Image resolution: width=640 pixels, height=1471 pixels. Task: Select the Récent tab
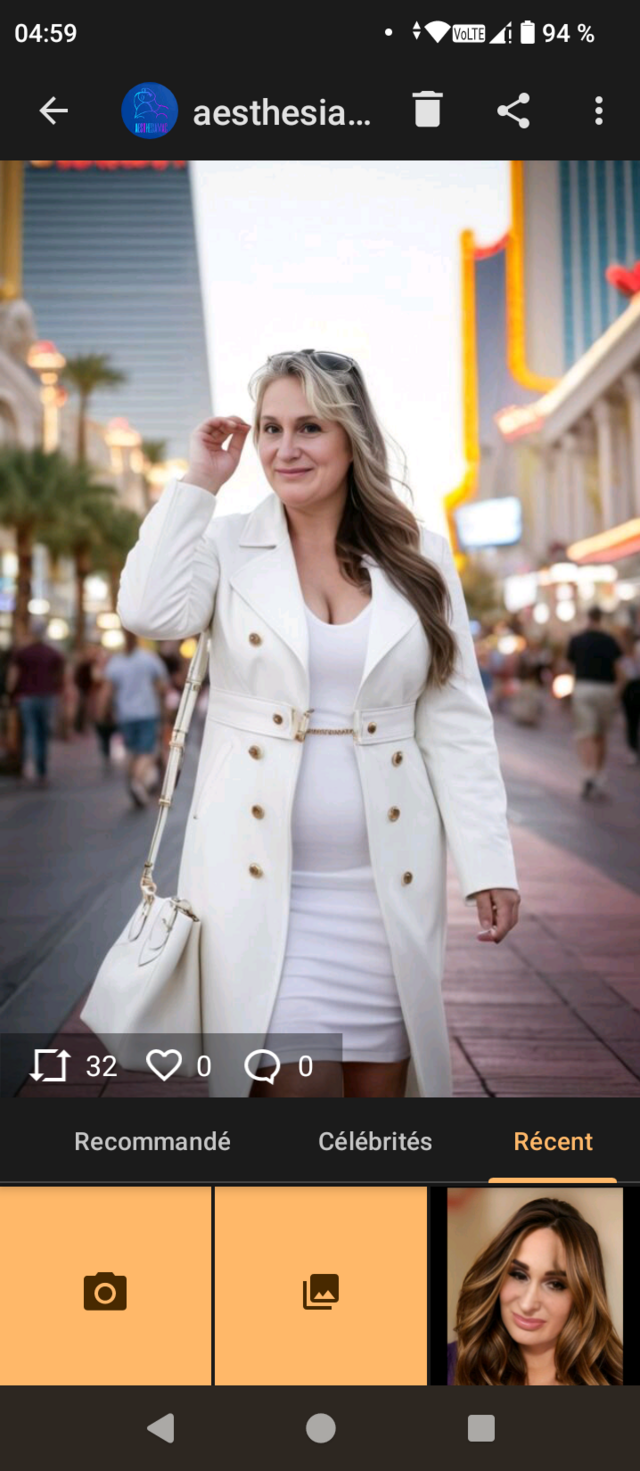click(x=553, y=1141)
